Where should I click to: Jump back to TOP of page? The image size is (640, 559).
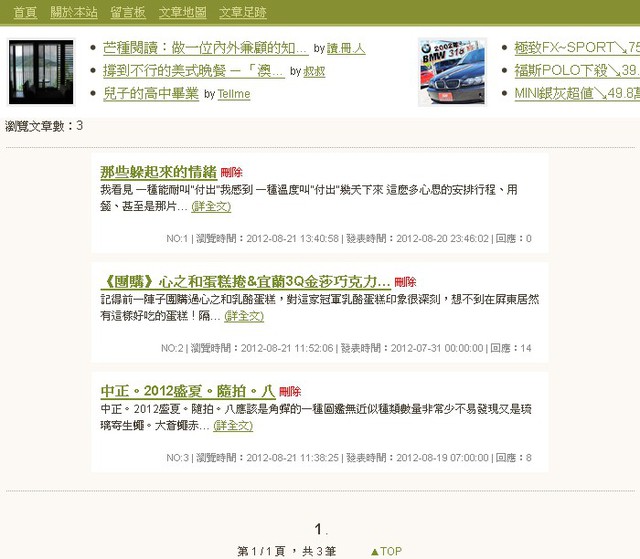(386, 551)
